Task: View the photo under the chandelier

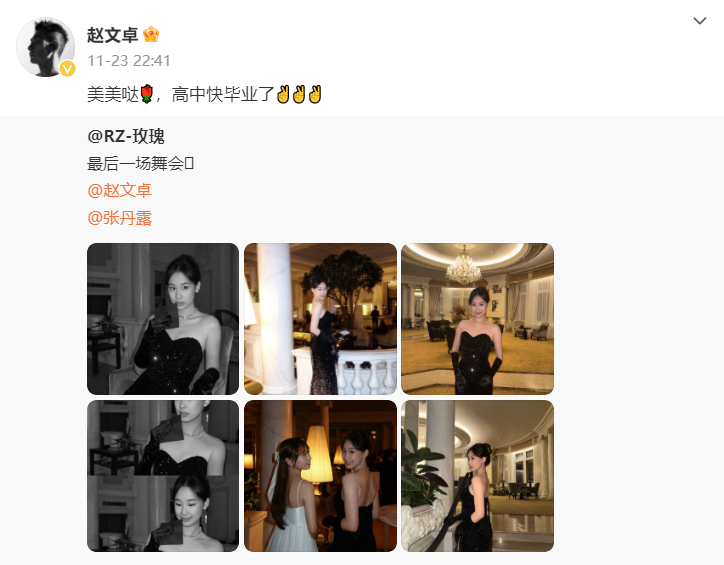Action: coord(477,319)
